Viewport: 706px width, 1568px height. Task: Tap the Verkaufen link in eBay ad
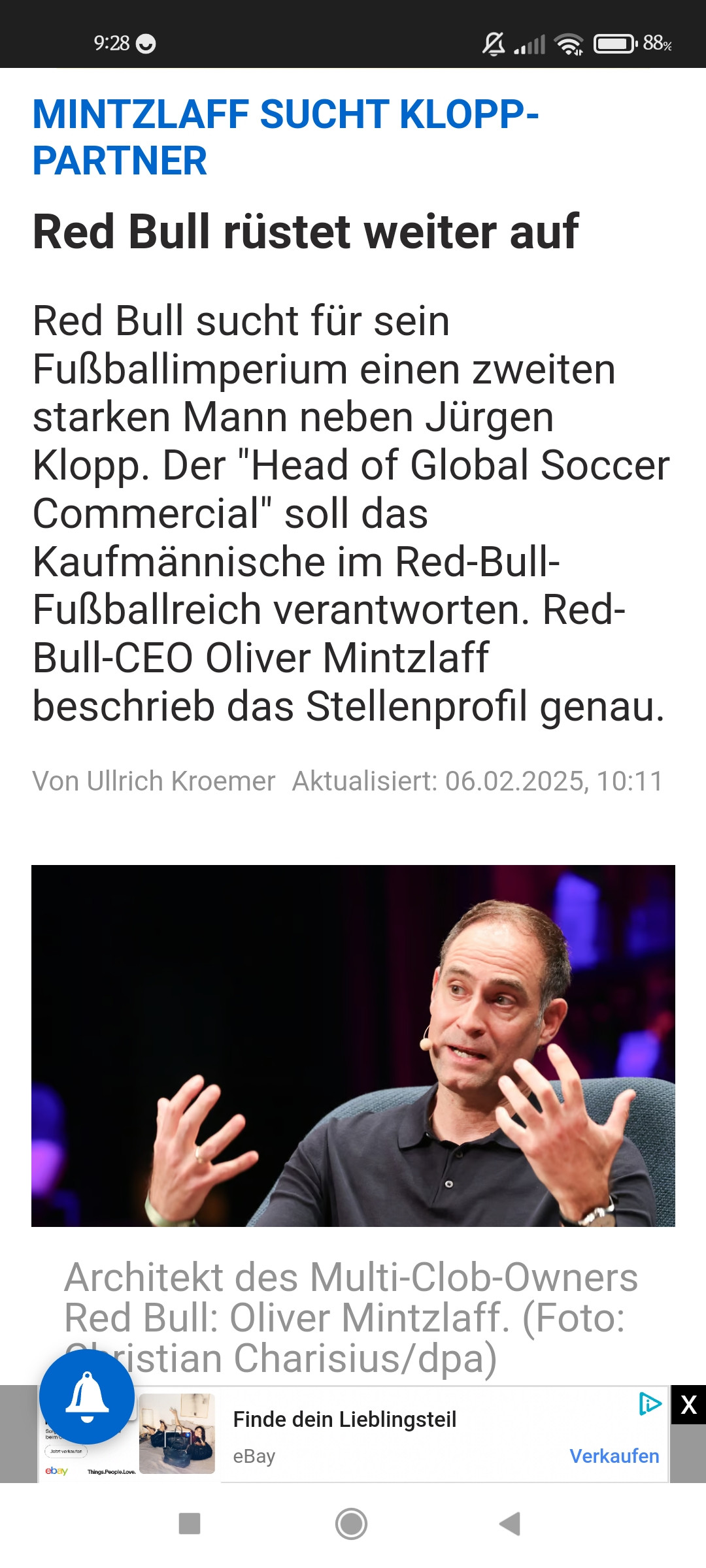[x=614, y=1456]
